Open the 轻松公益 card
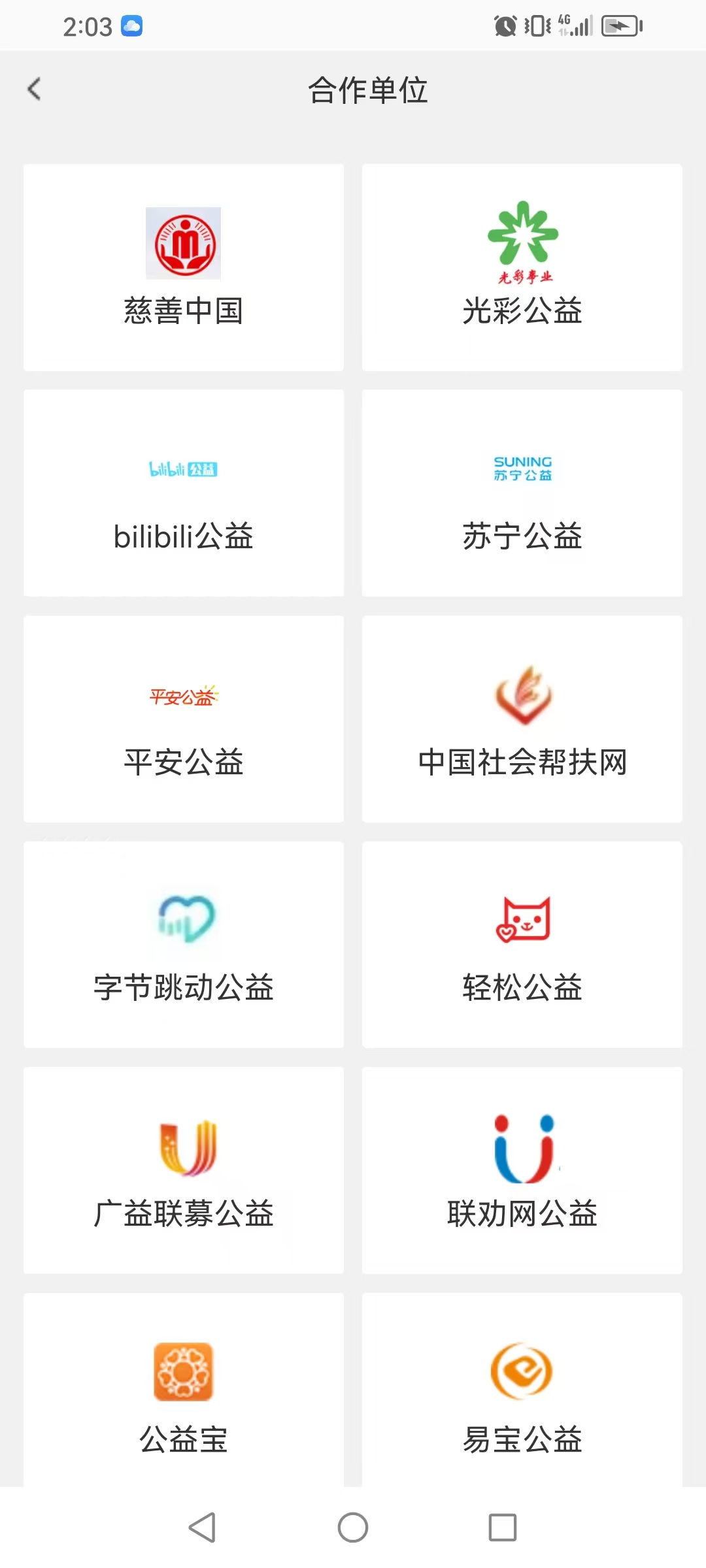Image resolution: width=706 pixels, height=1568 pixels. tap(522, 945)
